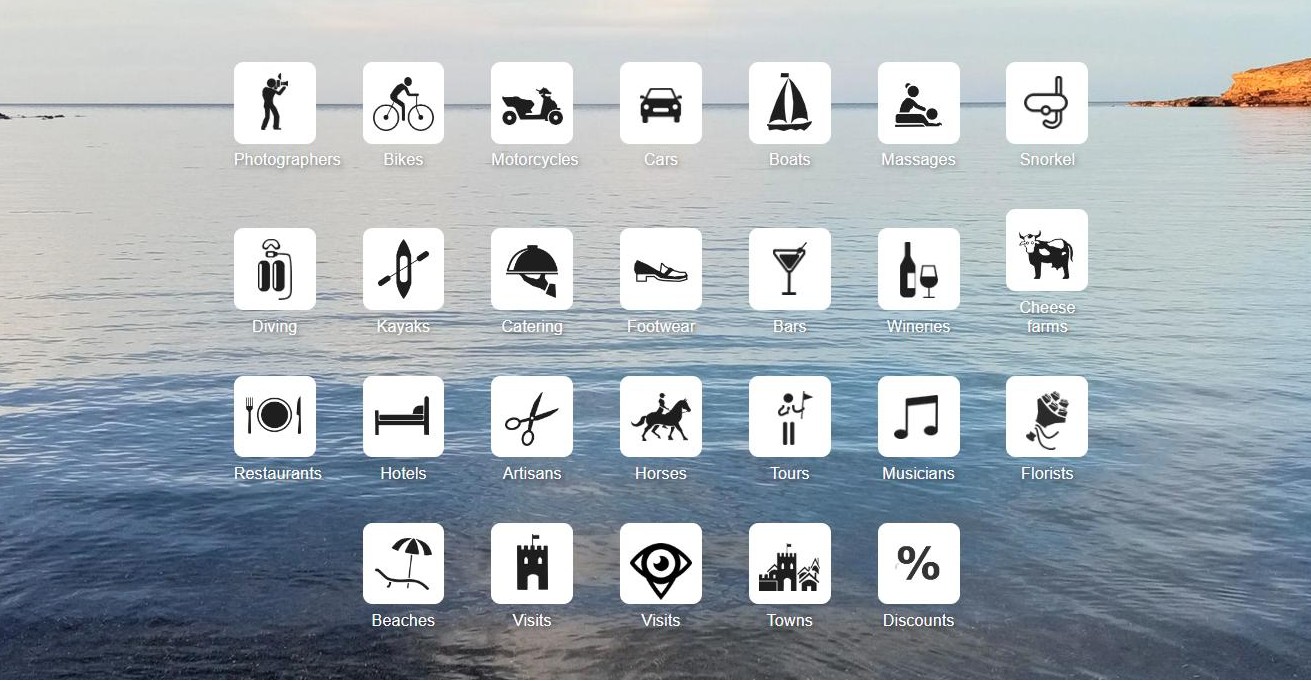
Task: Open the Discounts percent tile
Action: pos(918,563)
